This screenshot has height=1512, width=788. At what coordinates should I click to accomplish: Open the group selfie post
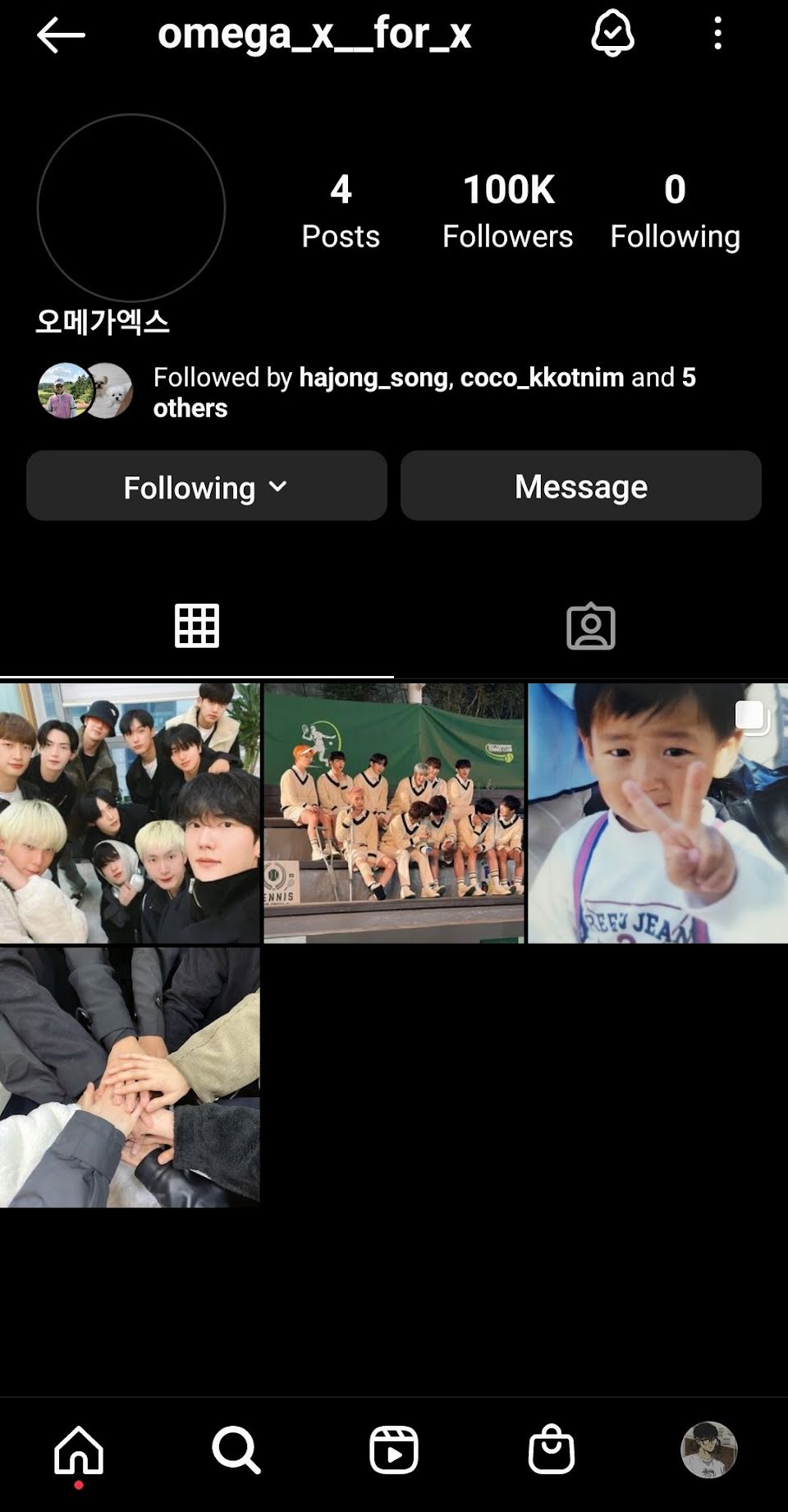(130, 813)
